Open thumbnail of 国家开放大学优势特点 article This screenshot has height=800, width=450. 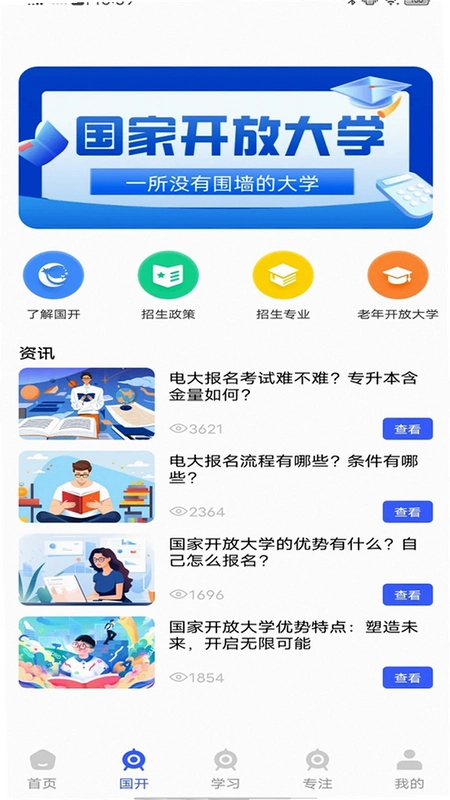(87, 653)
